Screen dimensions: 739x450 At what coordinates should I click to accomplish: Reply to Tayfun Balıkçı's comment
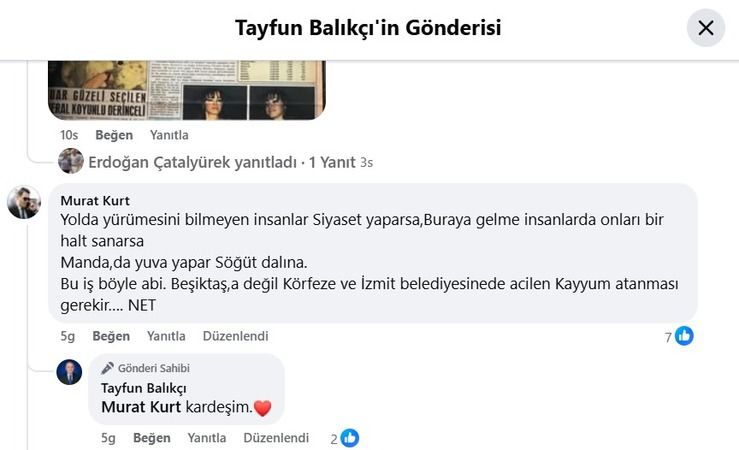pyautogui.click(x=207, y=438)
